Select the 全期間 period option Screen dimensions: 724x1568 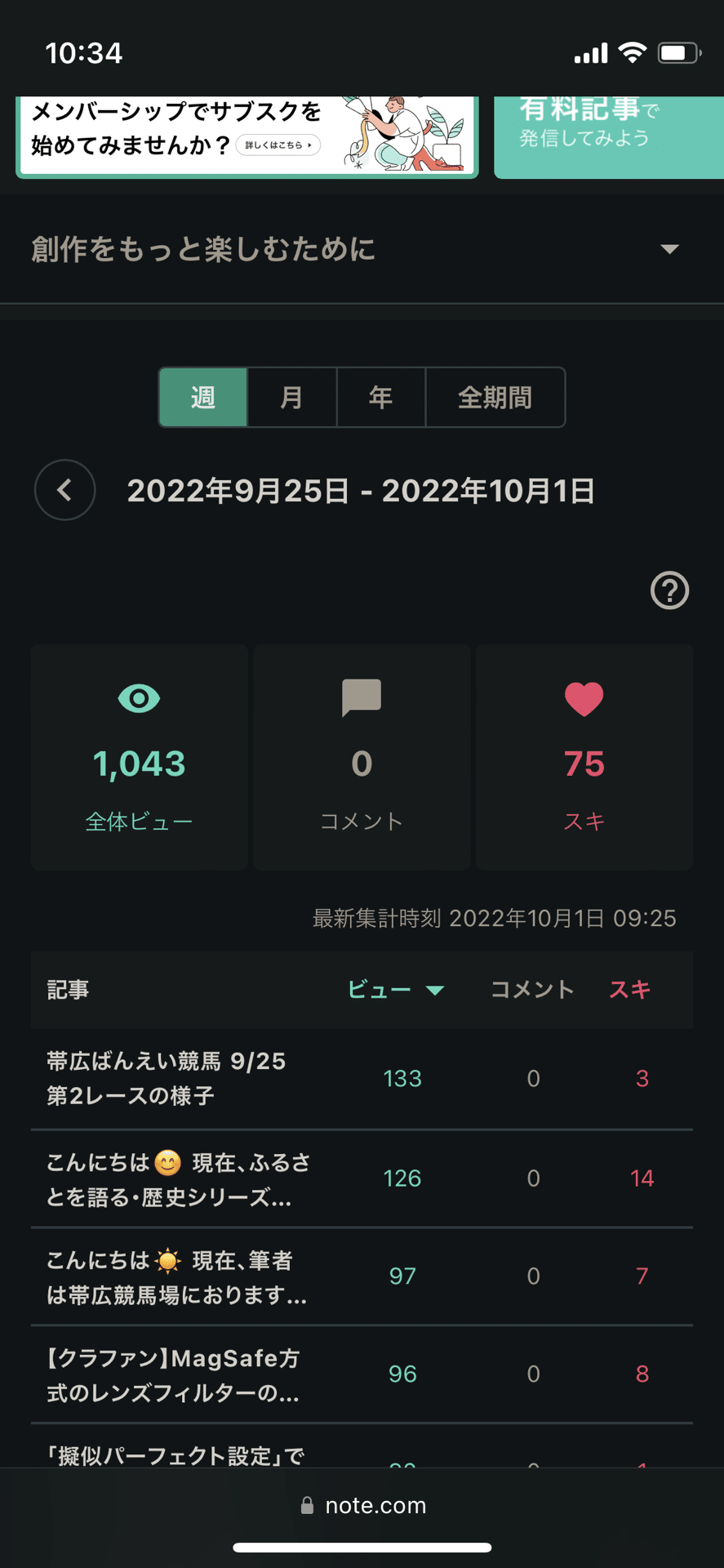click(495, 398)
